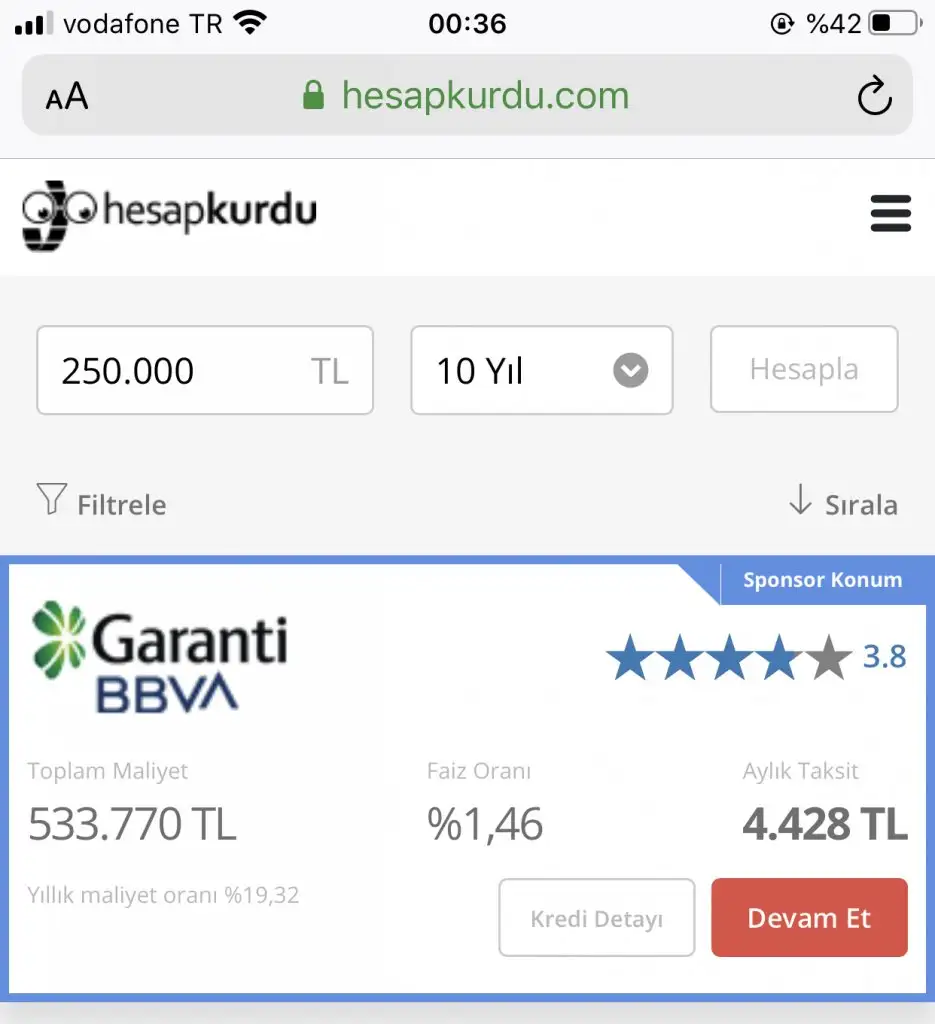Reload the page in Safari
Viewport: 935px width, 1024px height.
click(874, 97)
